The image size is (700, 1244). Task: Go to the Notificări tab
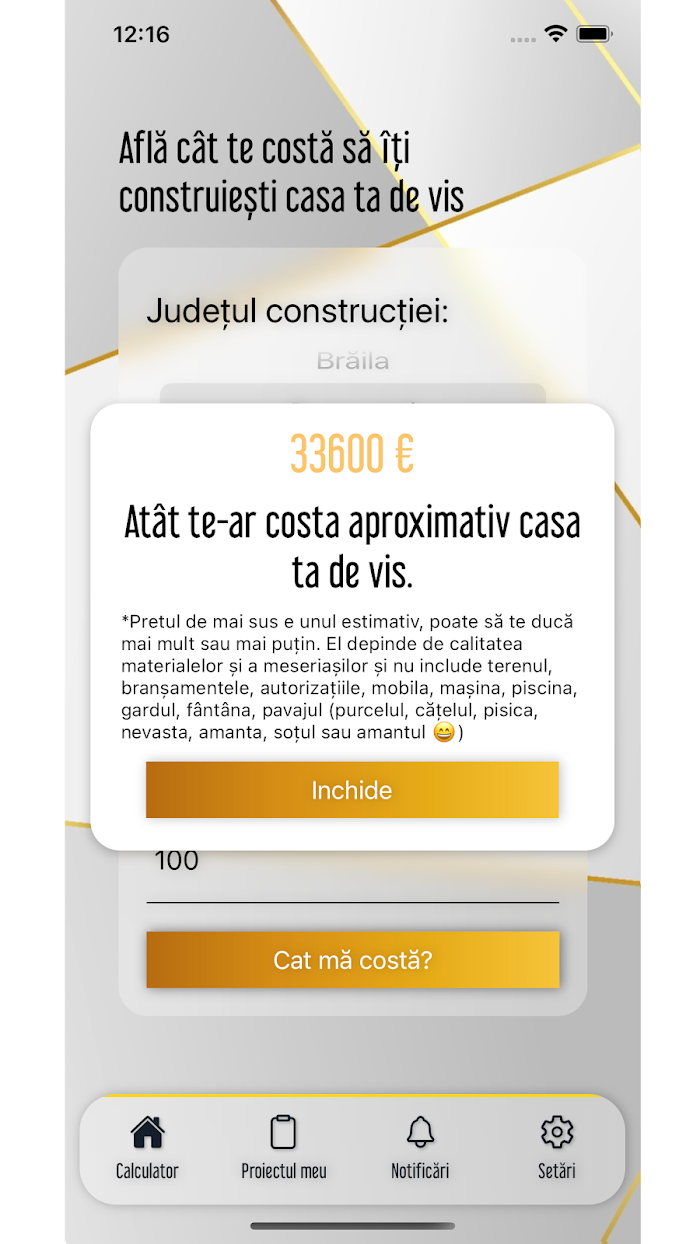[x=420, y=1149]
